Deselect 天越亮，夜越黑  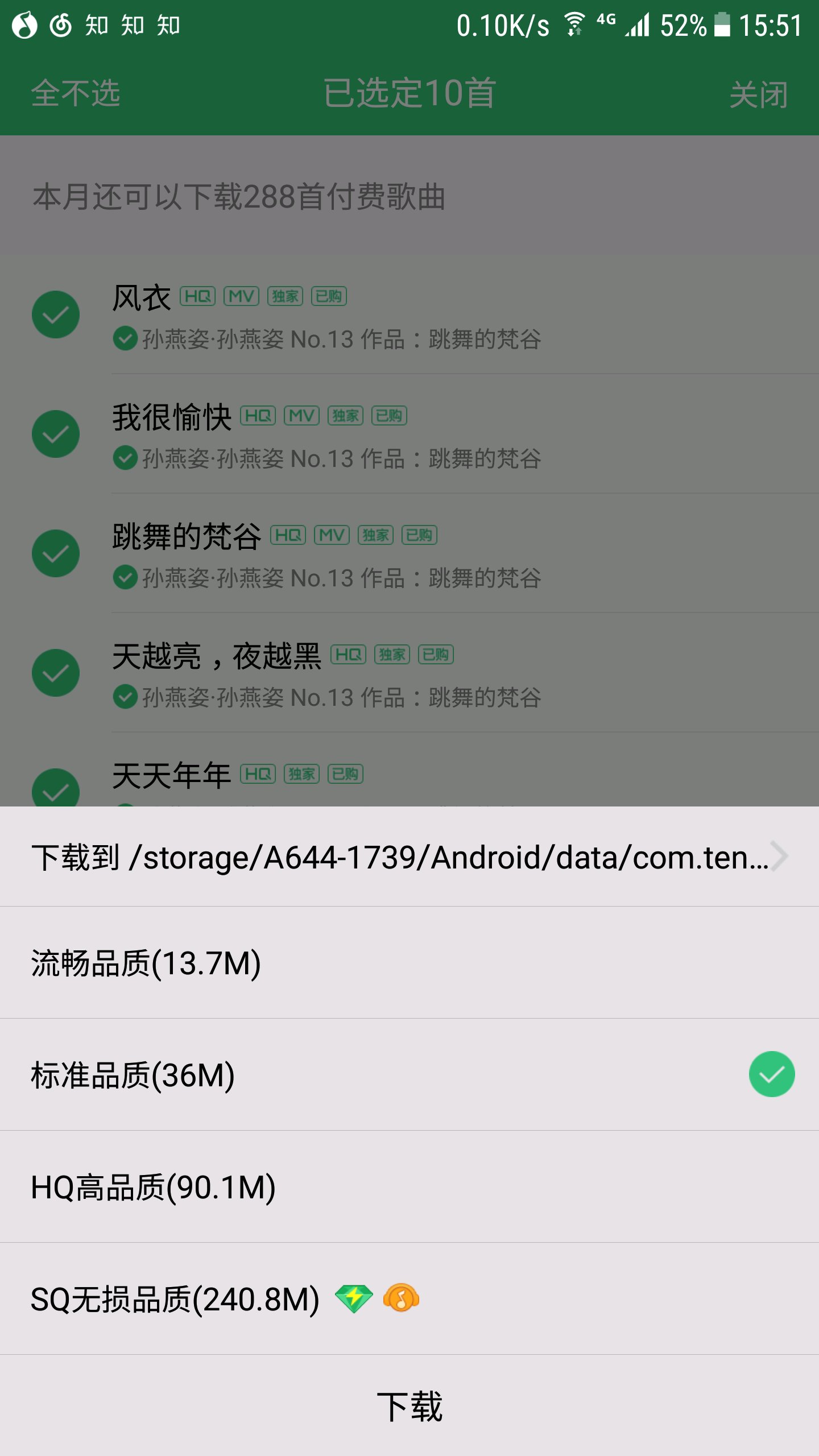point(56,673)
